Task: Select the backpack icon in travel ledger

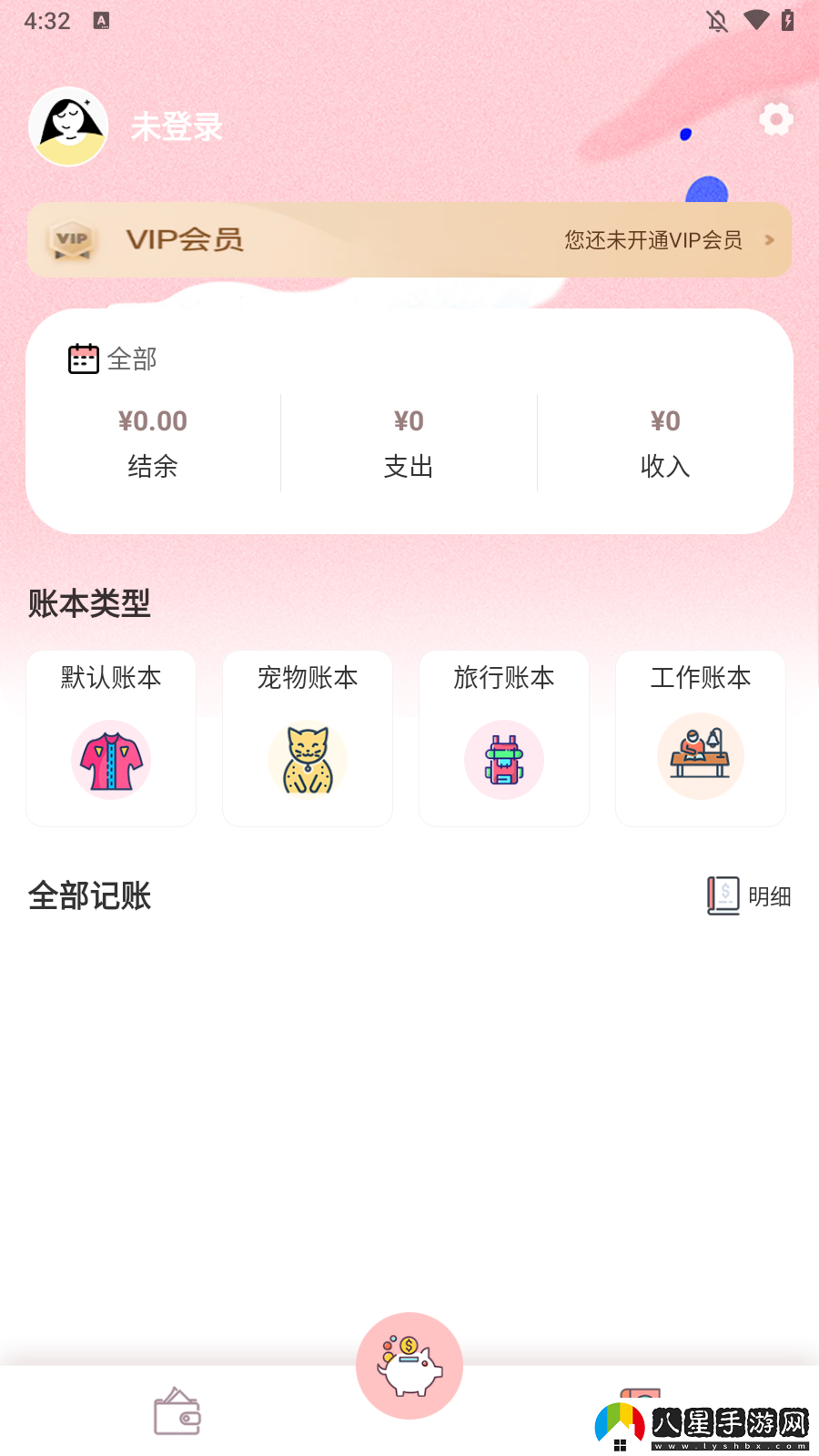Action: (503, 759)
